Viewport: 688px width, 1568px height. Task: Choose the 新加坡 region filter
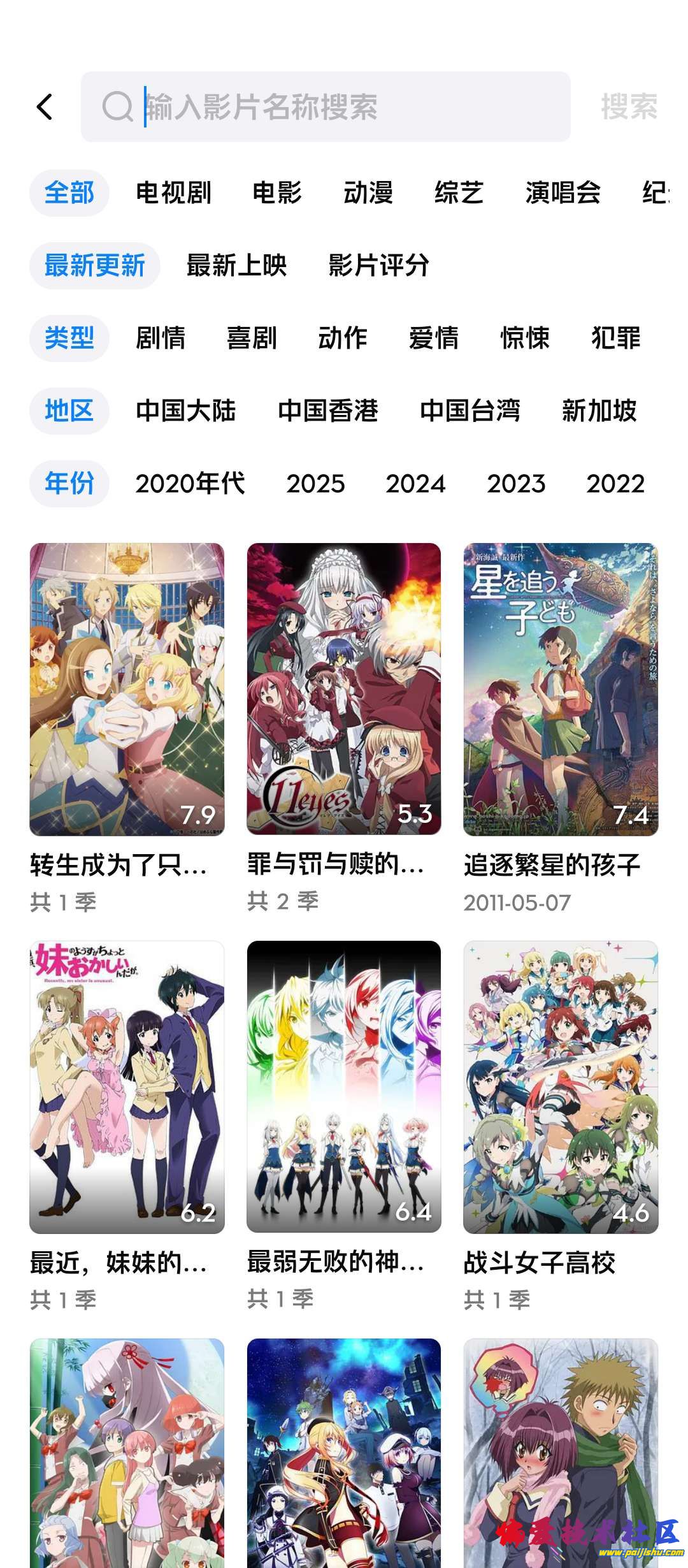[599, 411]
